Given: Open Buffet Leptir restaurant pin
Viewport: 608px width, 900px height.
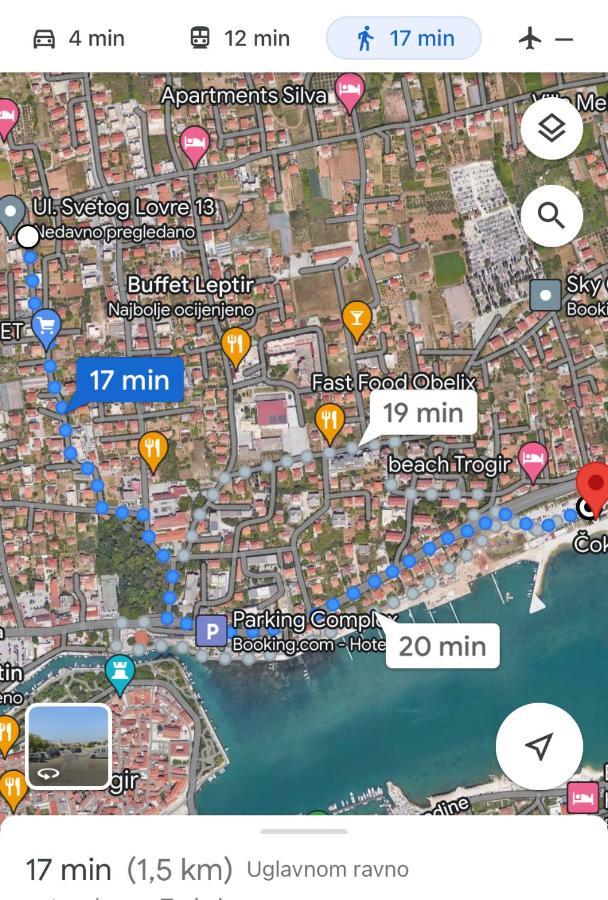Looking at the screenshot, I should [236, 345].
